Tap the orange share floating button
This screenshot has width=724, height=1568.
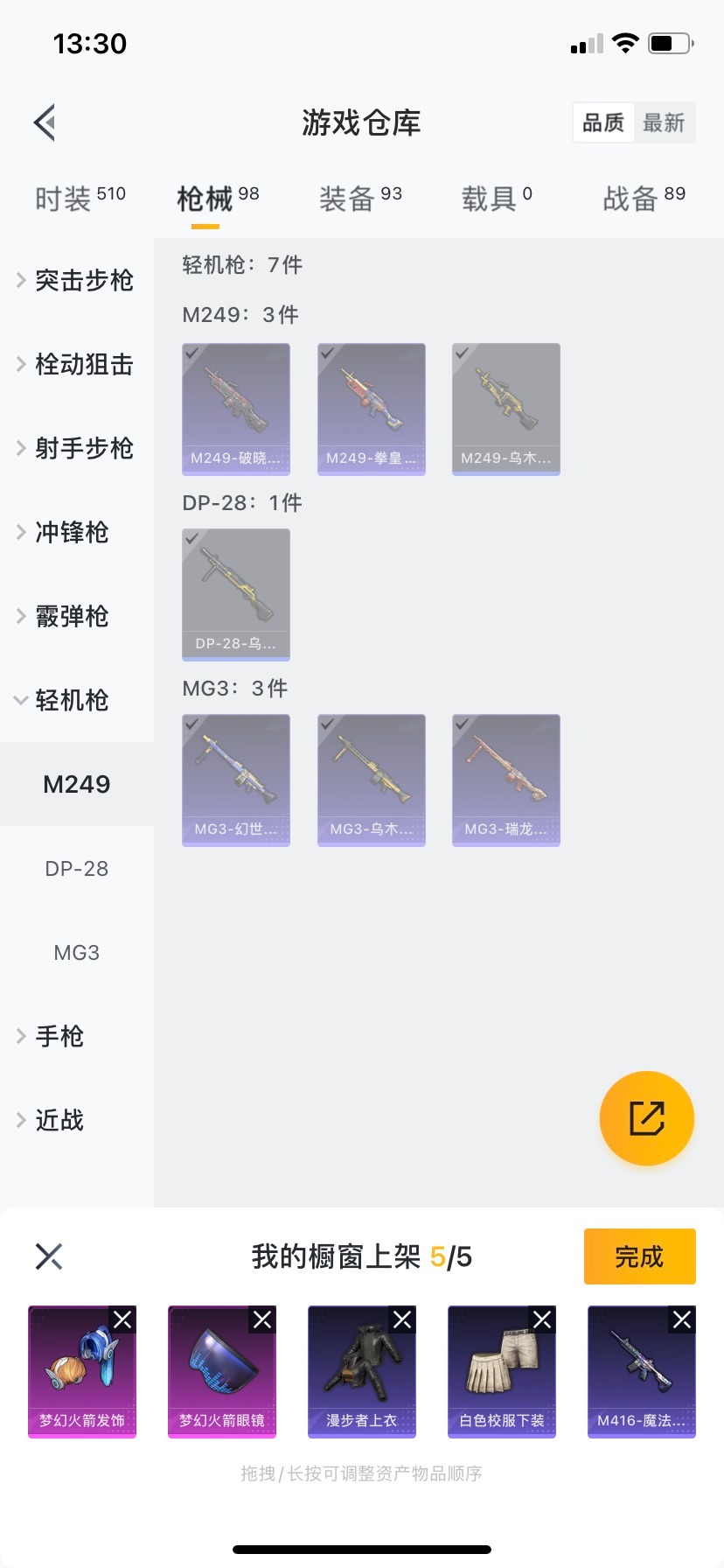point(647,1118)
